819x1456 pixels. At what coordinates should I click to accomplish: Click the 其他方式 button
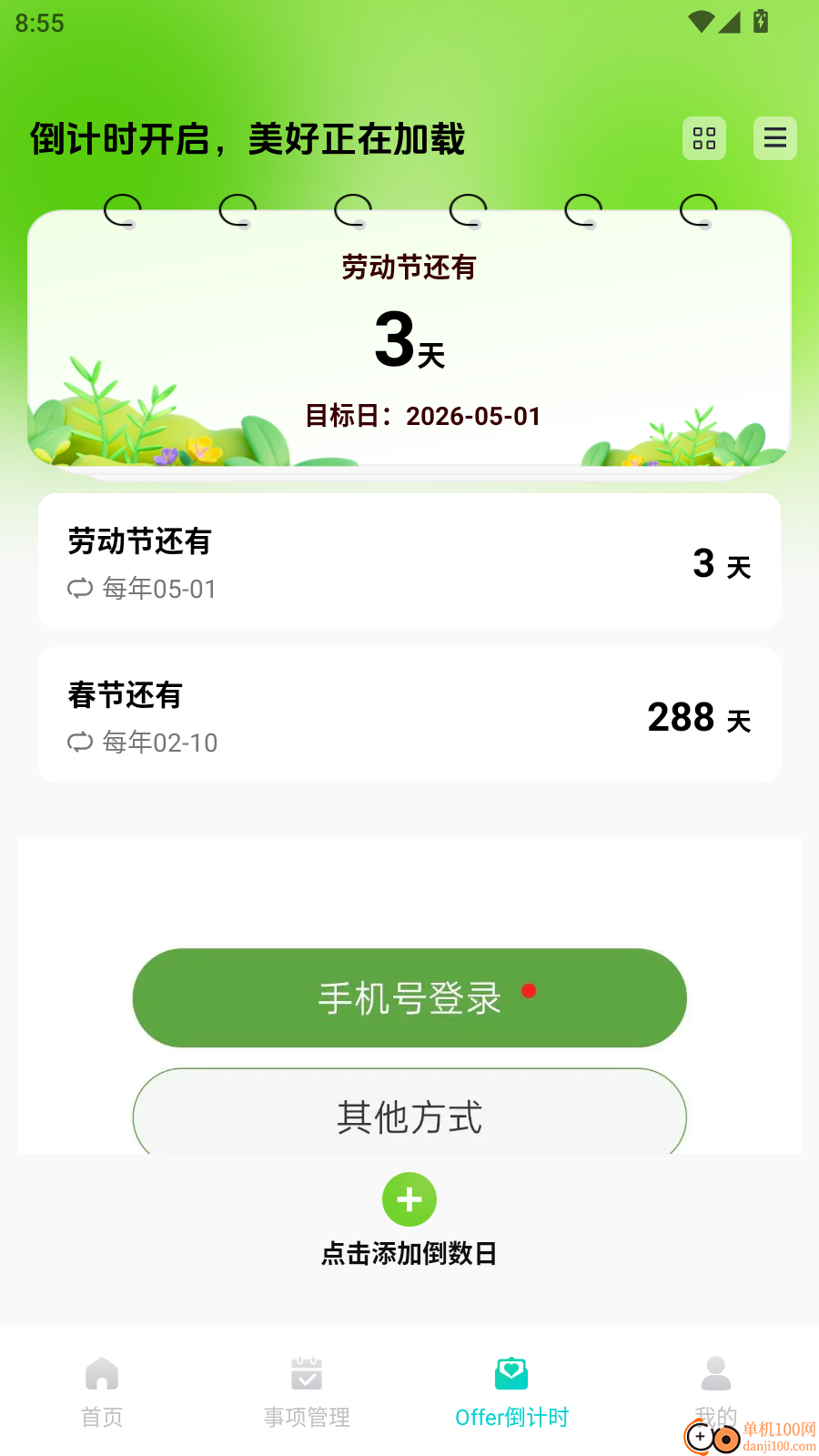[x=409, y=1115]
